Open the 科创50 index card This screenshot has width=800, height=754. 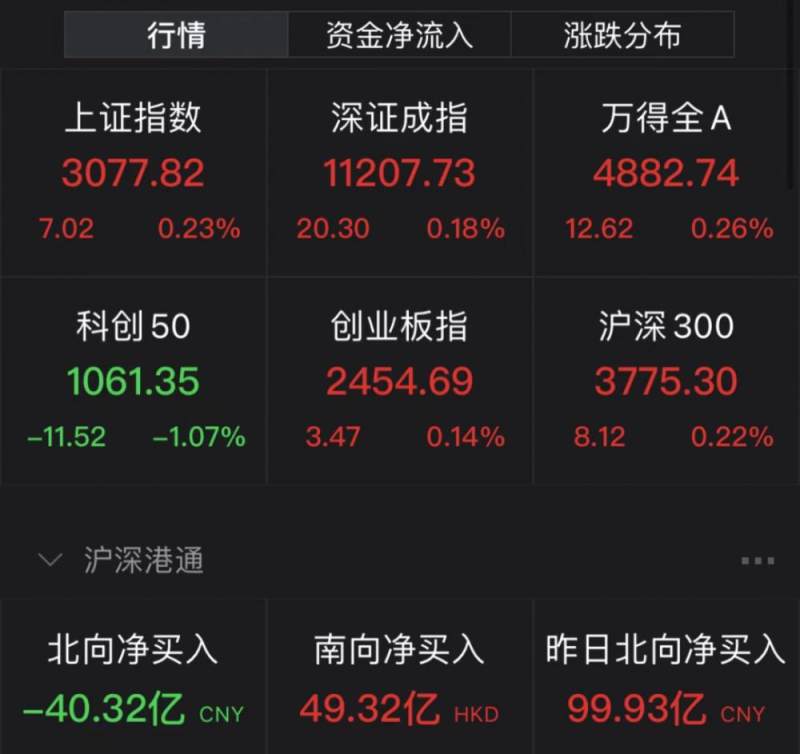pyautogui.click(x=133, y=380)
